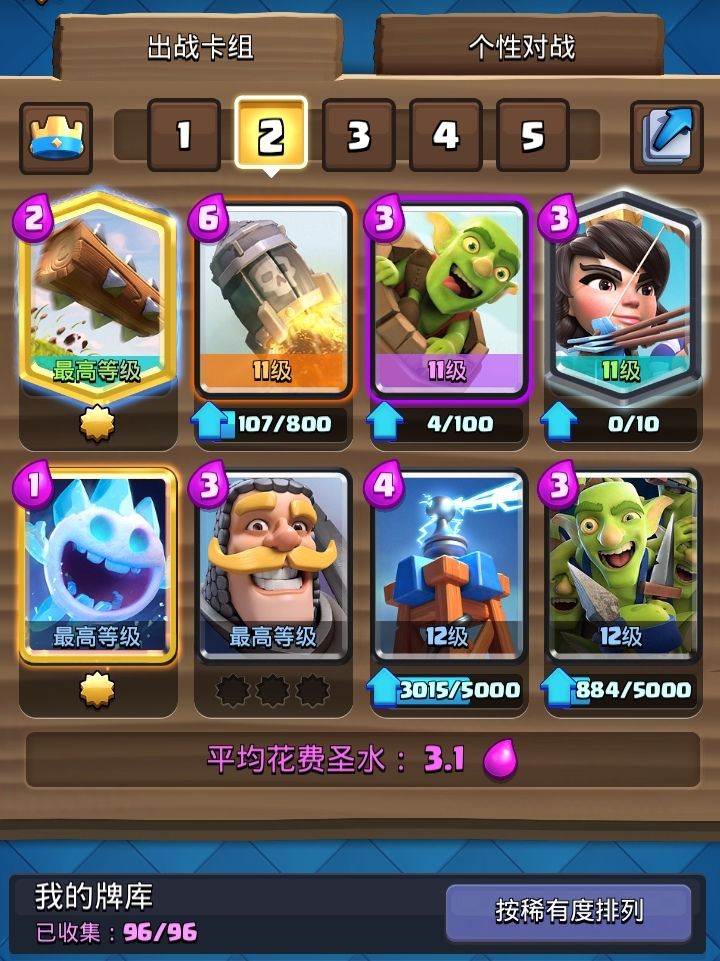Image resolution: width=720 pixels, height=961 pixels.
Task: Upgrade the Rocket via its blue arrow
Action: click(x=215, y=424)
